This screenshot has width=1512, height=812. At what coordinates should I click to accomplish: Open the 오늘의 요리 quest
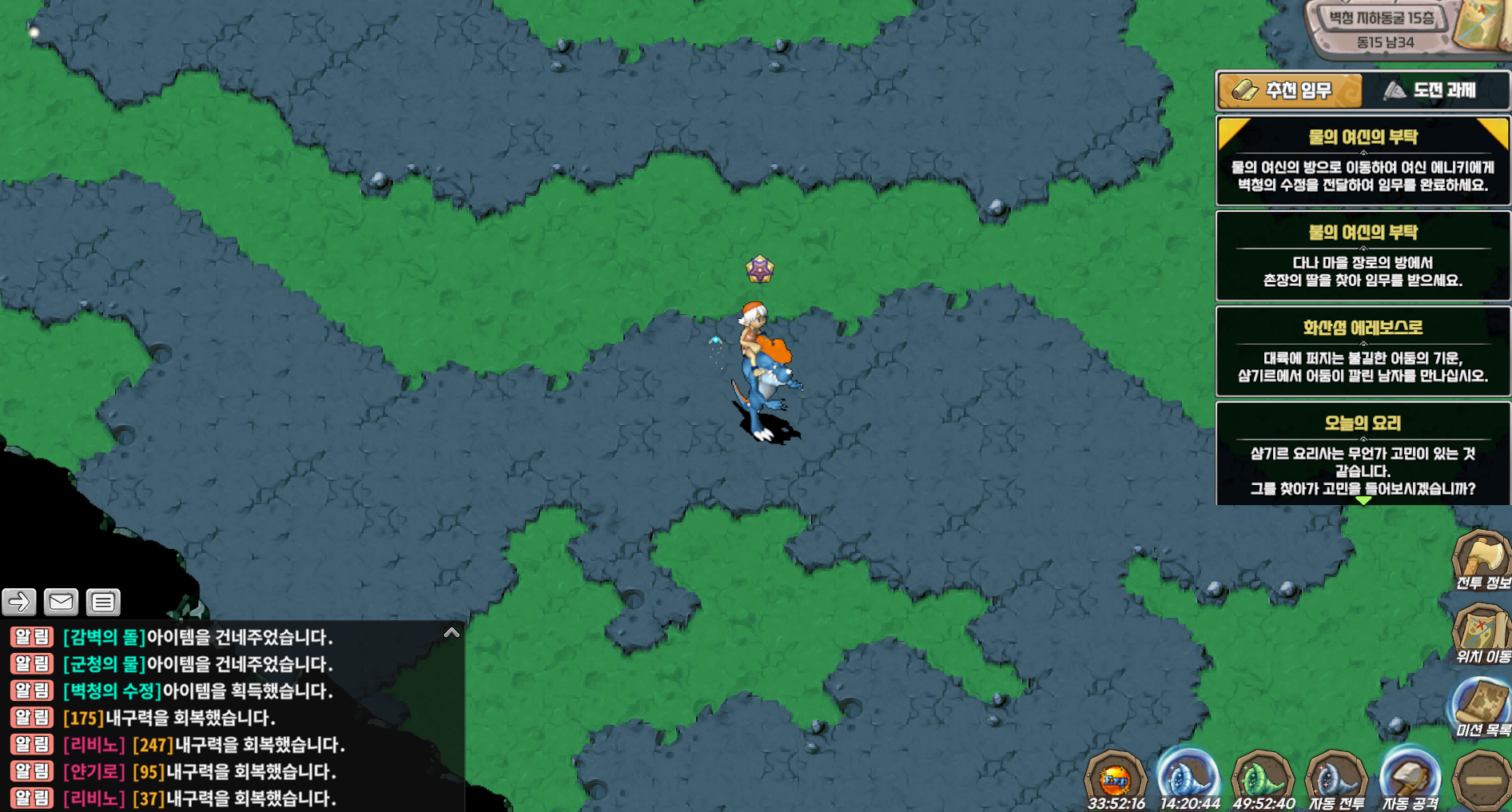coord(1363,454)
